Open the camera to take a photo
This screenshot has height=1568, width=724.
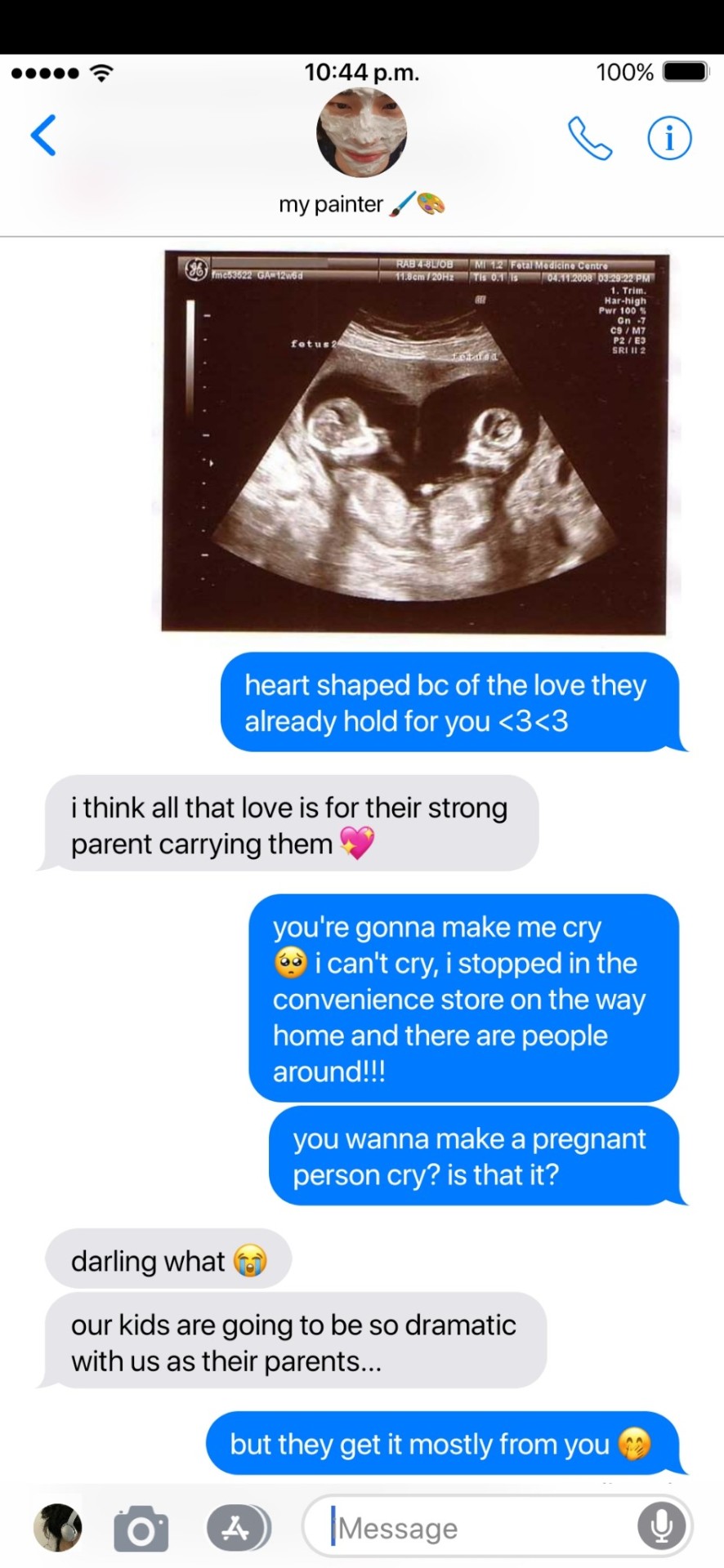pyautogui.click(x=141, y=1527)
